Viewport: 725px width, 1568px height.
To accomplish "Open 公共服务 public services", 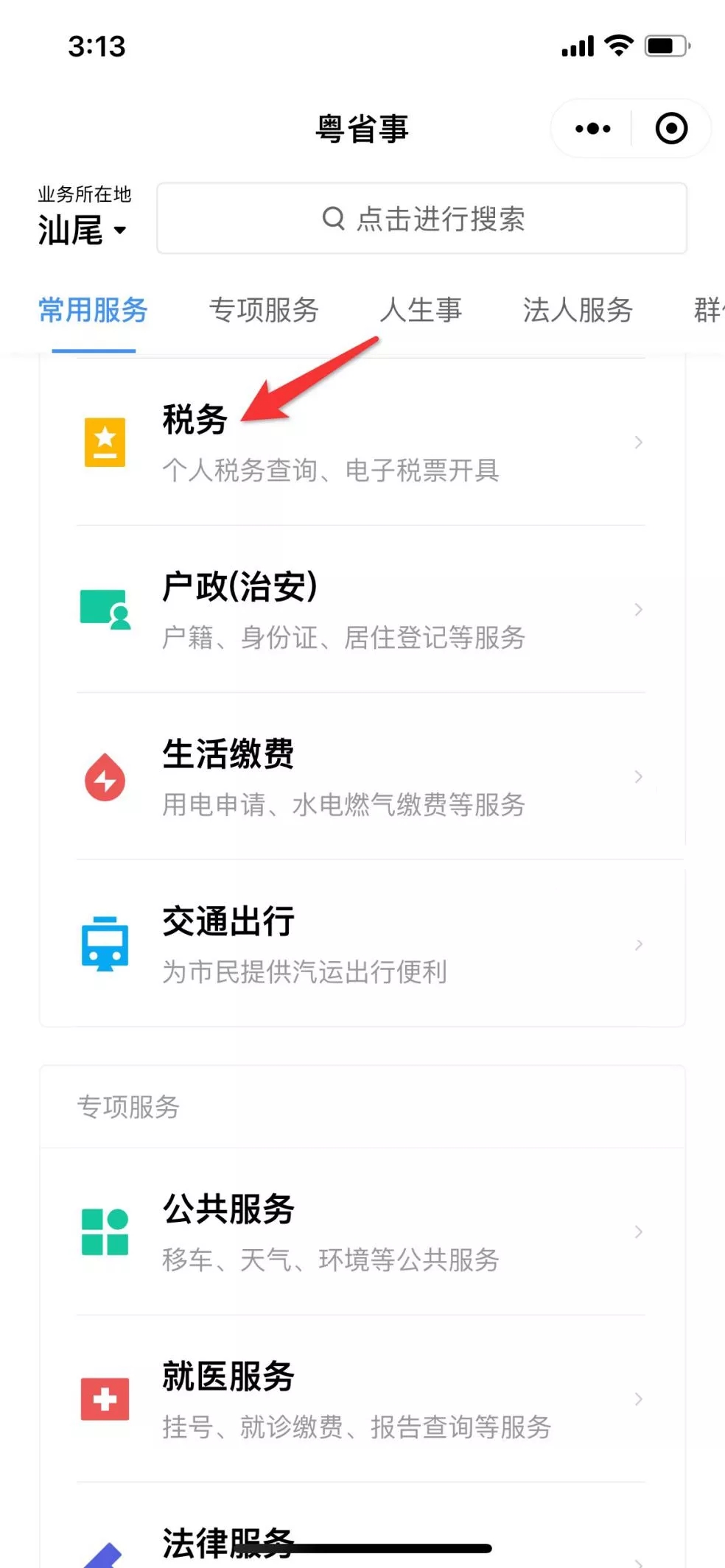I will point(362,1231).
